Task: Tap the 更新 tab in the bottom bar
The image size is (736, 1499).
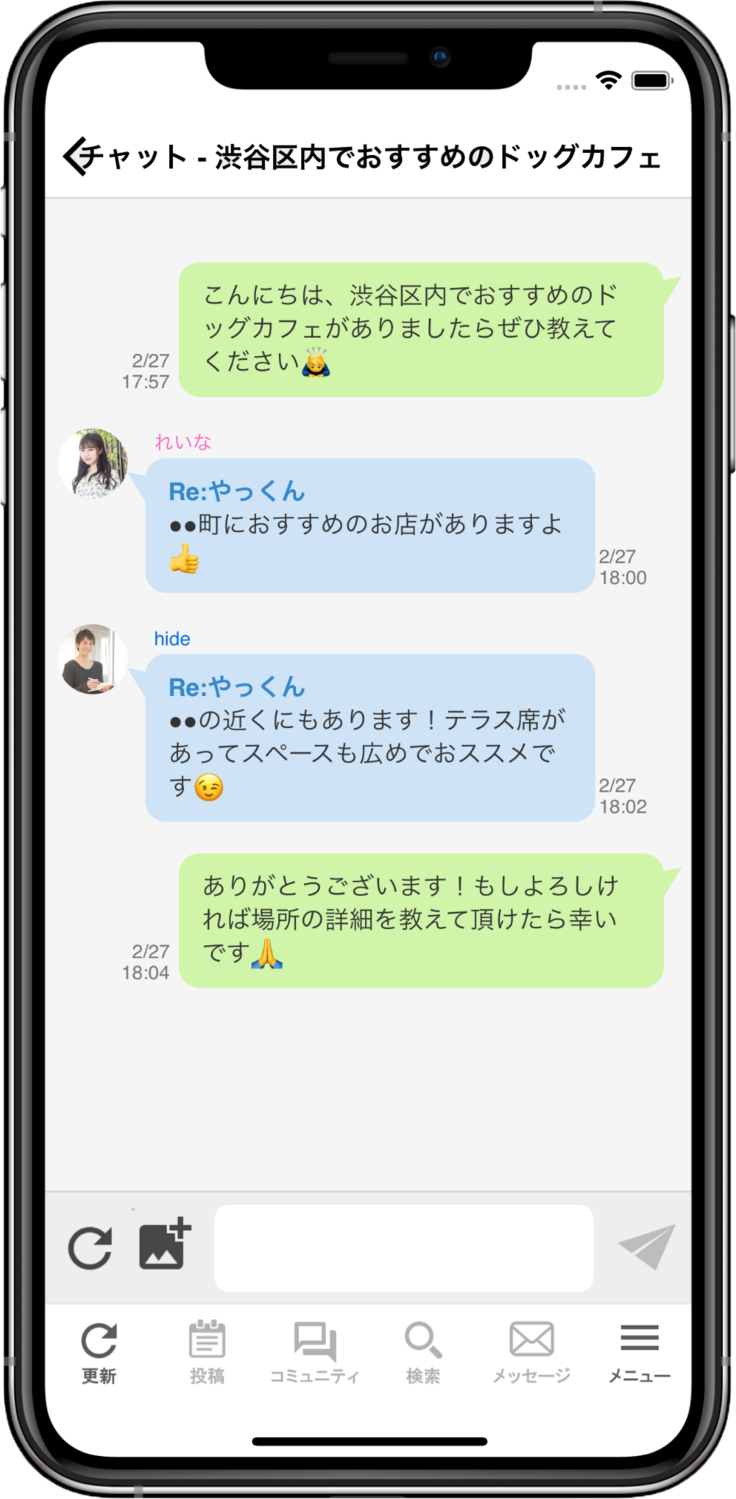Action: pyautogui.click(x=99, y=1352)
